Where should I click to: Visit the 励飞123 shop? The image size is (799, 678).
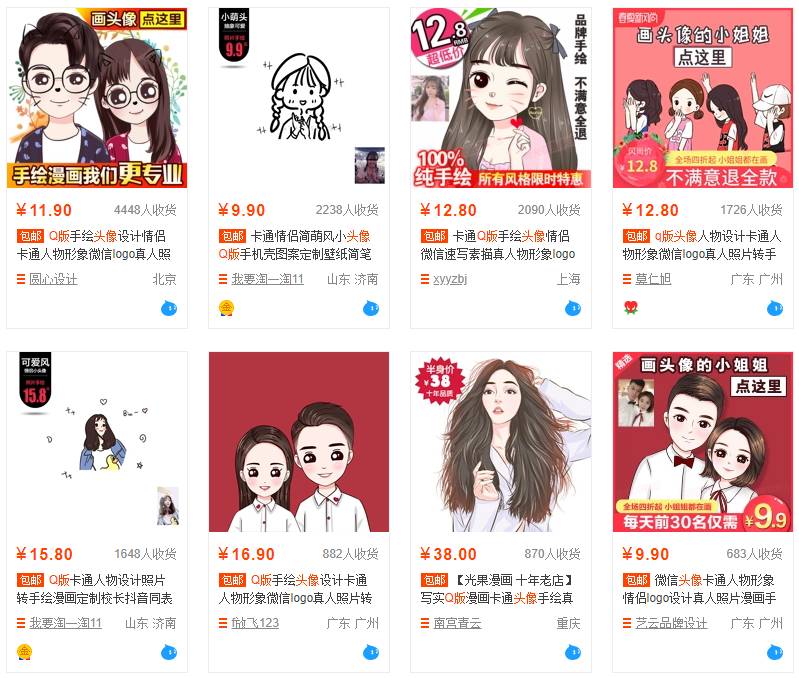(x=254, y=623)
